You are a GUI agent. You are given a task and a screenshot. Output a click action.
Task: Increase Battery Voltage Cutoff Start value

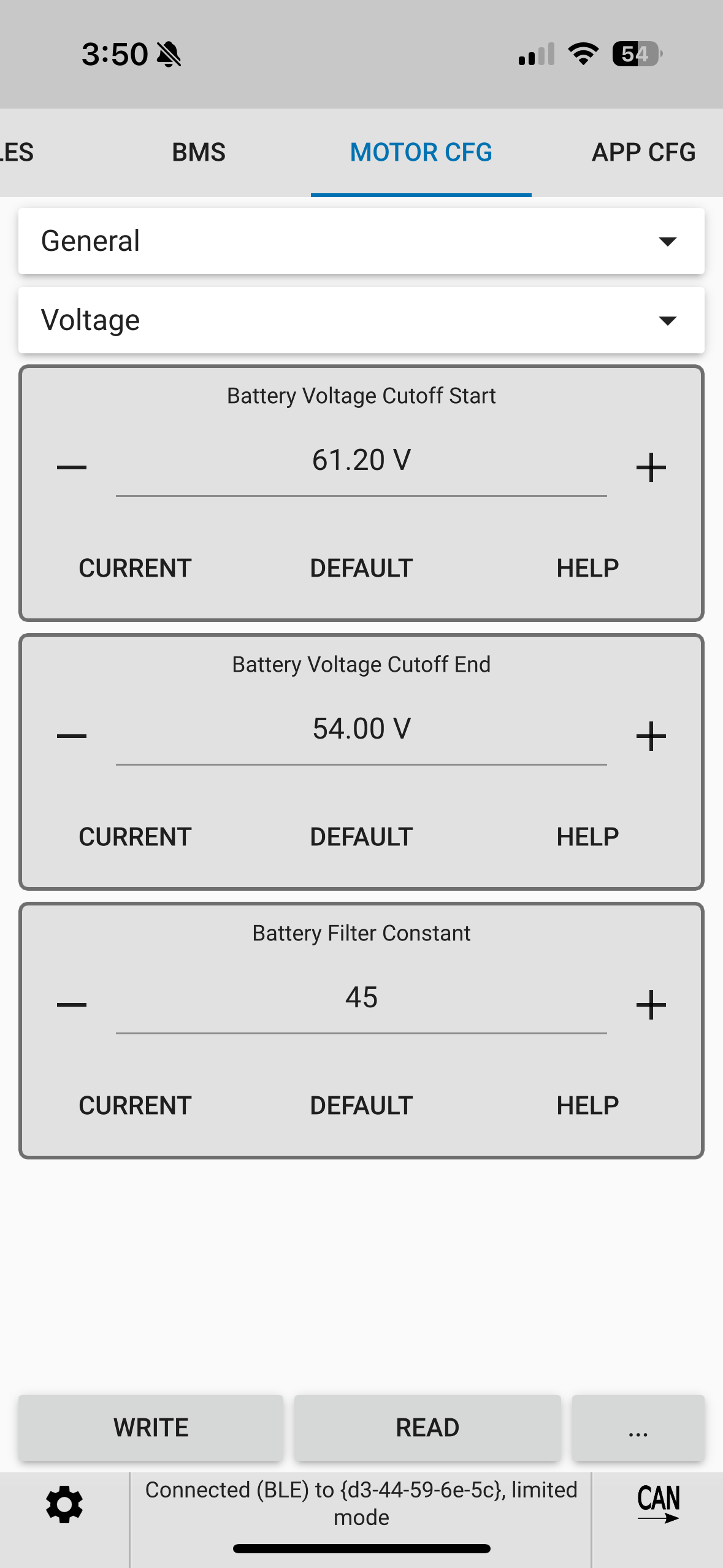click(651, 467)
